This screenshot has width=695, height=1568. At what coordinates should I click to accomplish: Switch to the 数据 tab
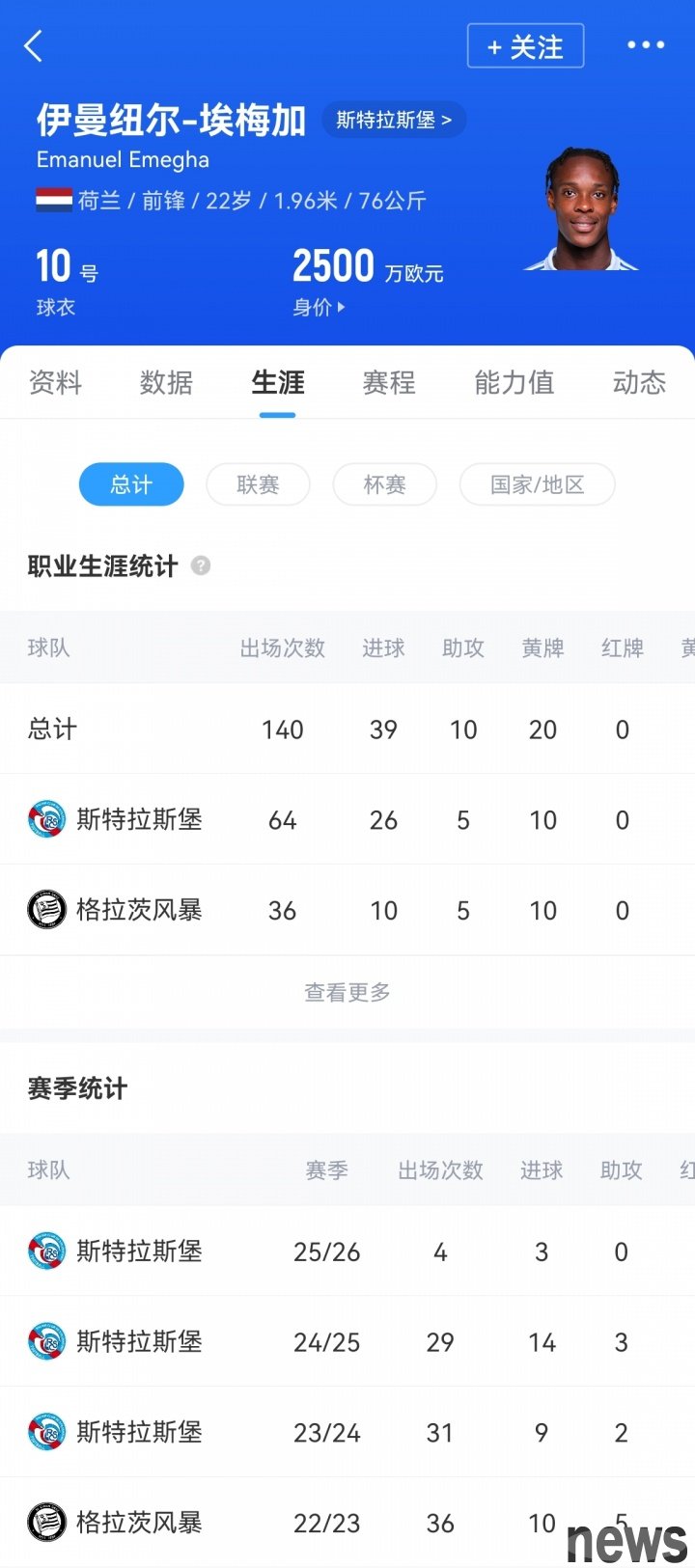[x=166, y=382]
